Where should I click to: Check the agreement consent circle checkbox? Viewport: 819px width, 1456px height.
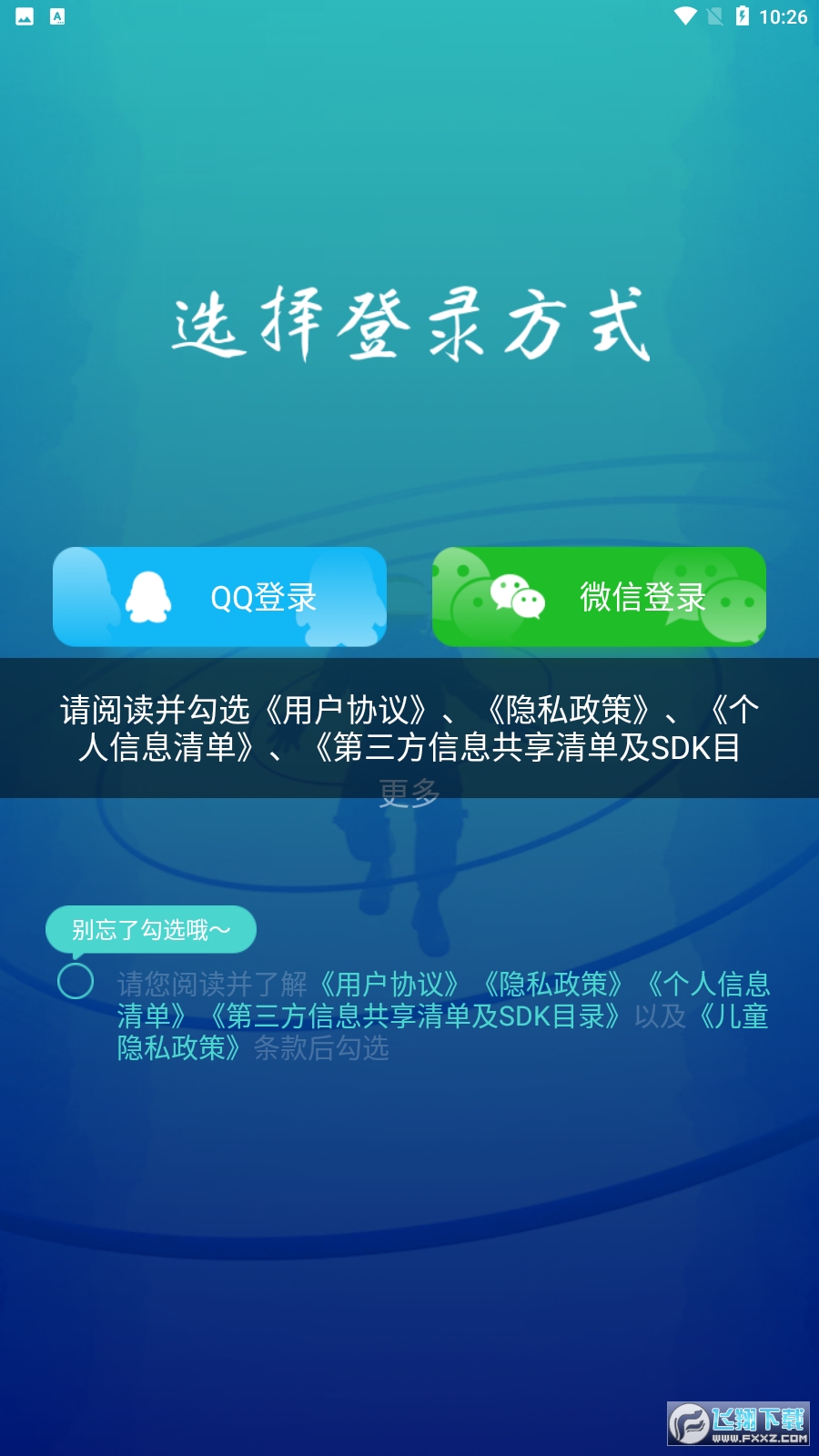[77, 981]
